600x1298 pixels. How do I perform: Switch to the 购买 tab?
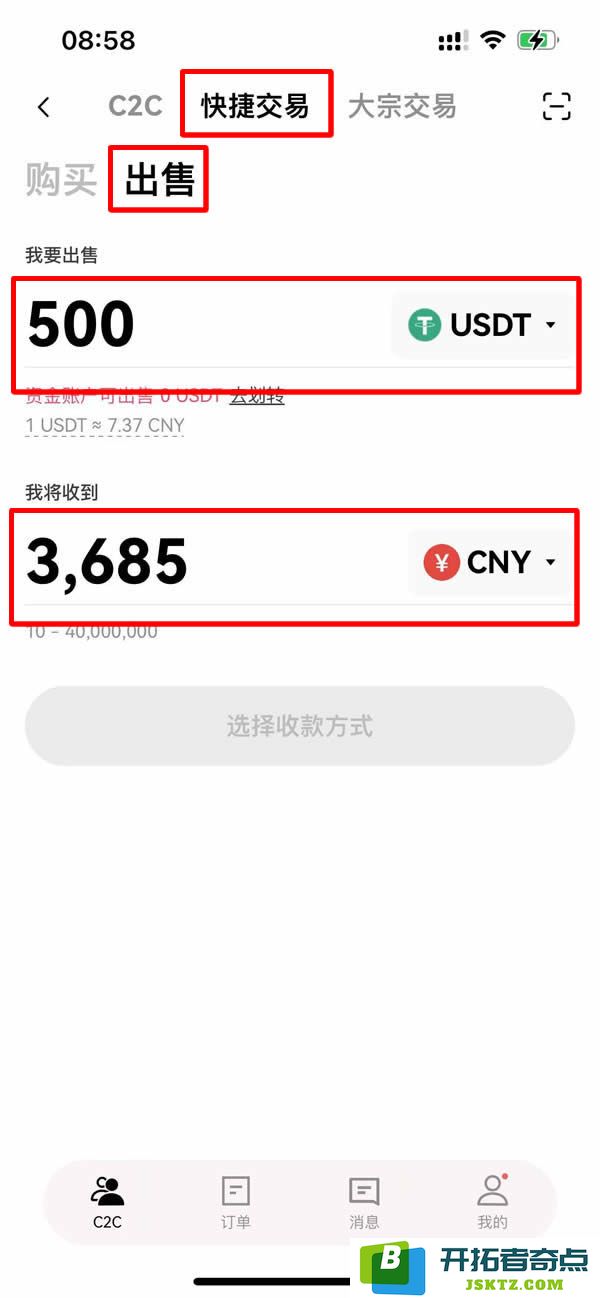pos(61,180)
